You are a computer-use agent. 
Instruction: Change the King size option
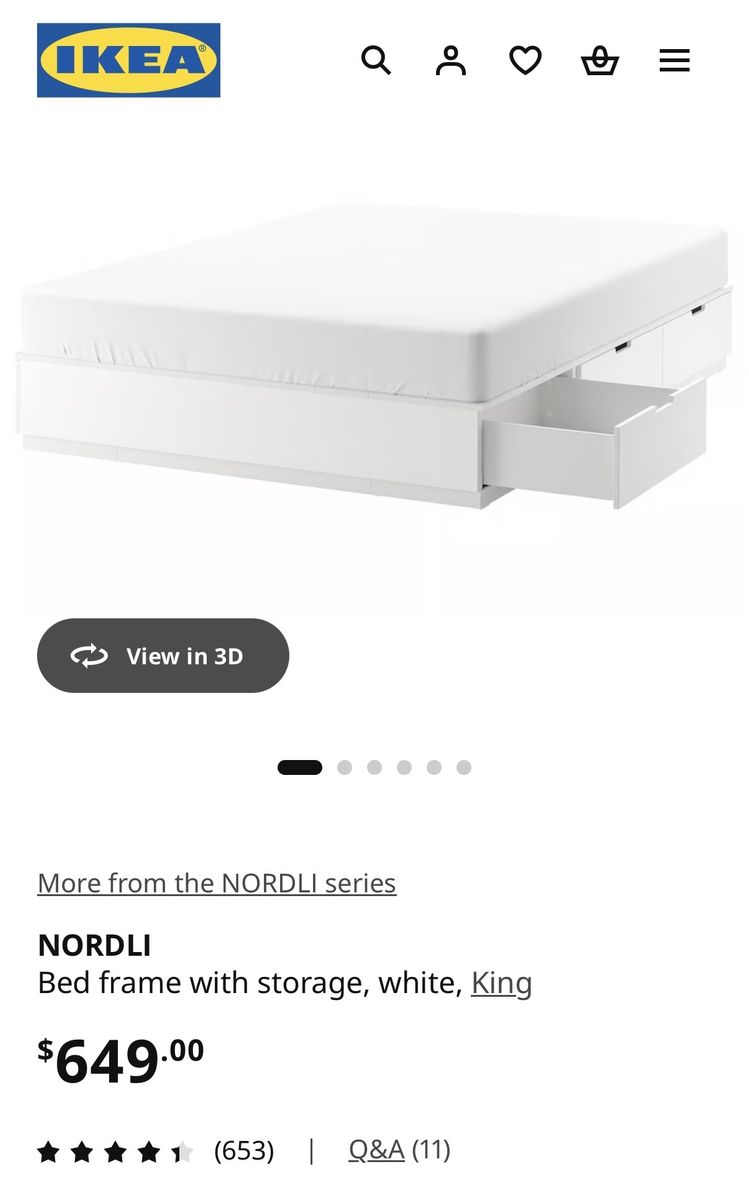[x=501, y=983]
